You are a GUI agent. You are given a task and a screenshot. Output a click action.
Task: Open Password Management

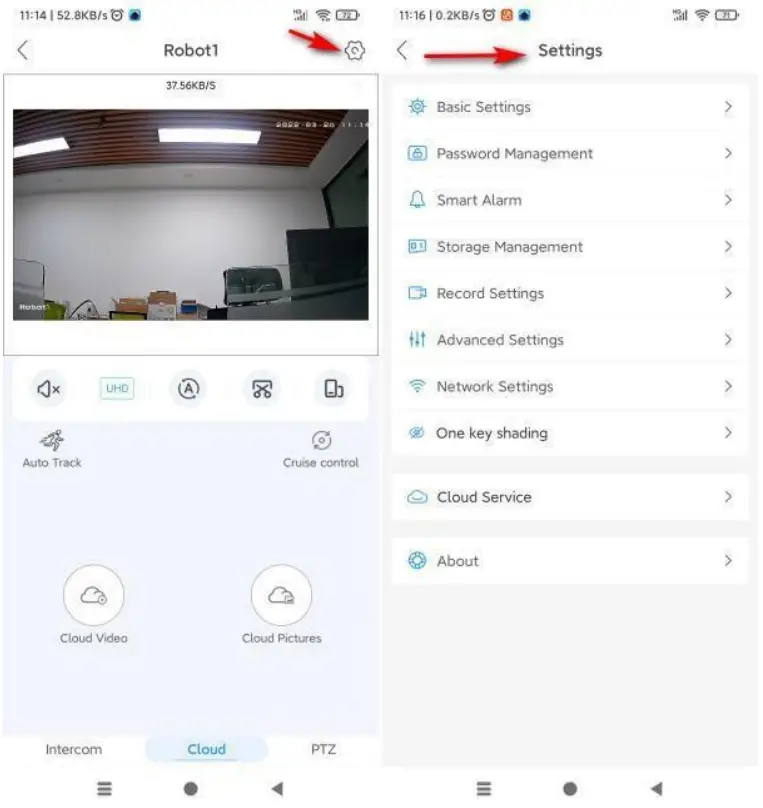tap(570, 153)
